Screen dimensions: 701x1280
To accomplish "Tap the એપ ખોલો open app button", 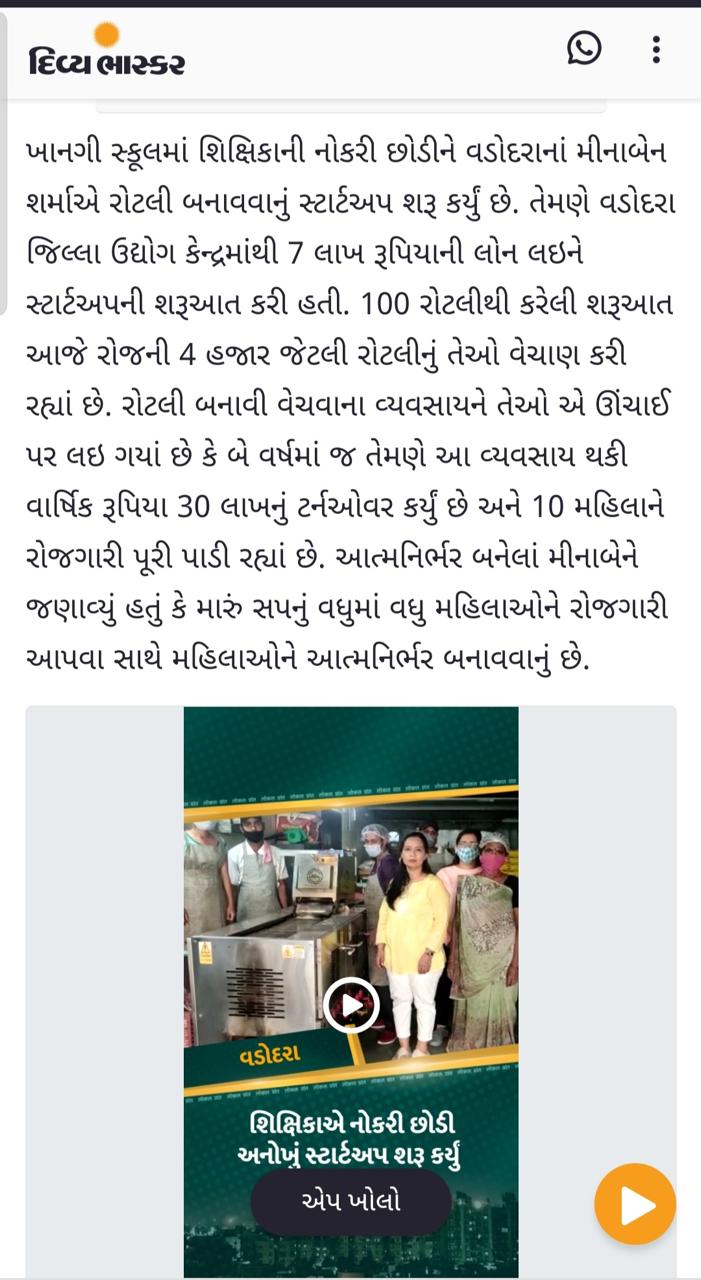I will 351,1201.
